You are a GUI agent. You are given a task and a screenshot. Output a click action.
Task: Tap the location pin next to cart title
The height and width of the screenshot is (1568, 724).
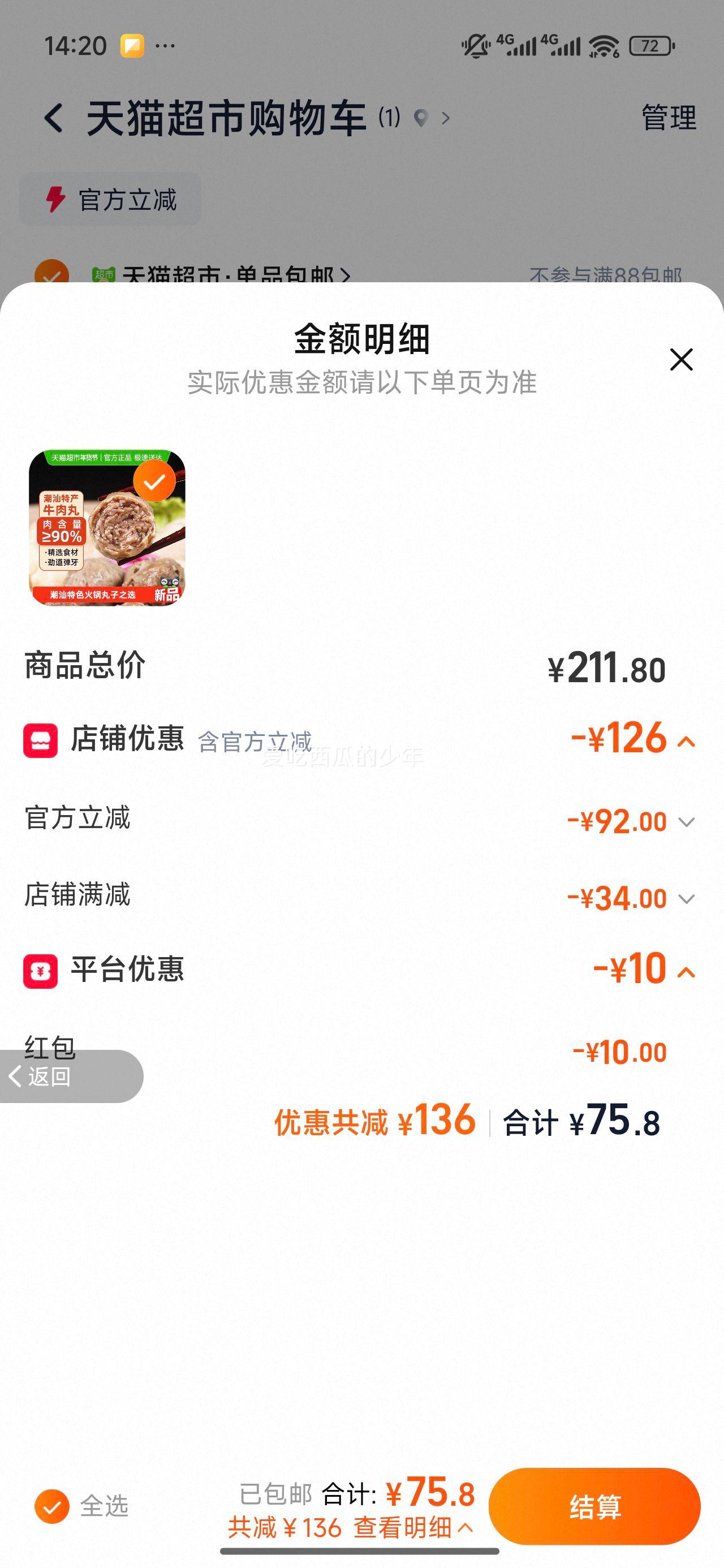coord(420,117)
